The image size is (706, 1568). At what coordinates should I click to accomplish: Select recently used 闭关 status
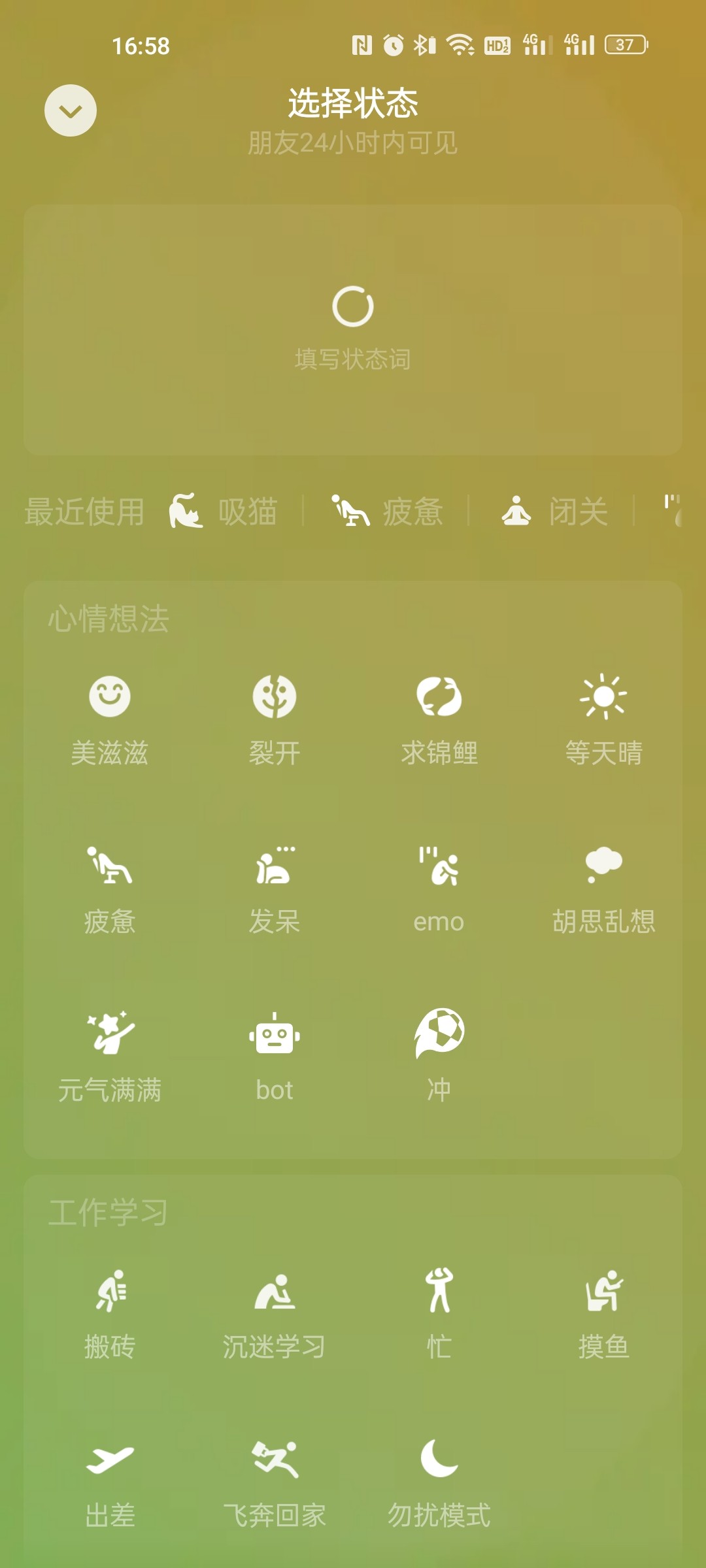click(554, 511)
